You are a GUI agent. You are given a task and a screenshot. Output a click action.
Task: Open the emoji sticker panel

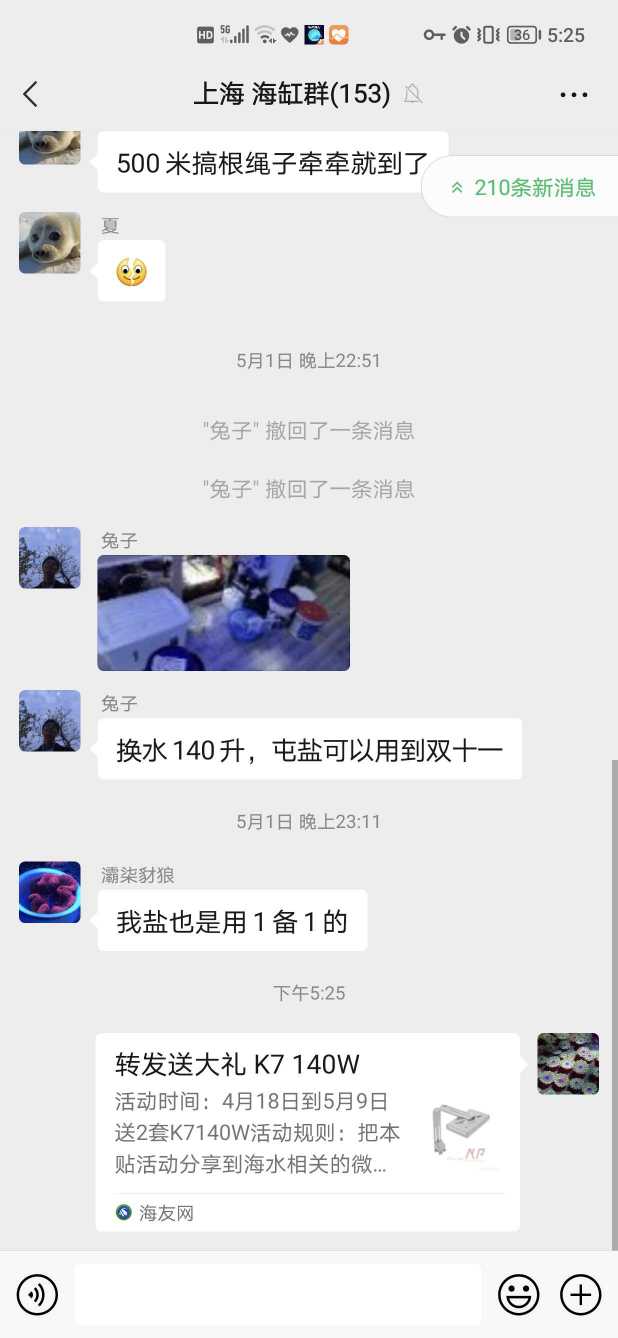coord(518,1295)
